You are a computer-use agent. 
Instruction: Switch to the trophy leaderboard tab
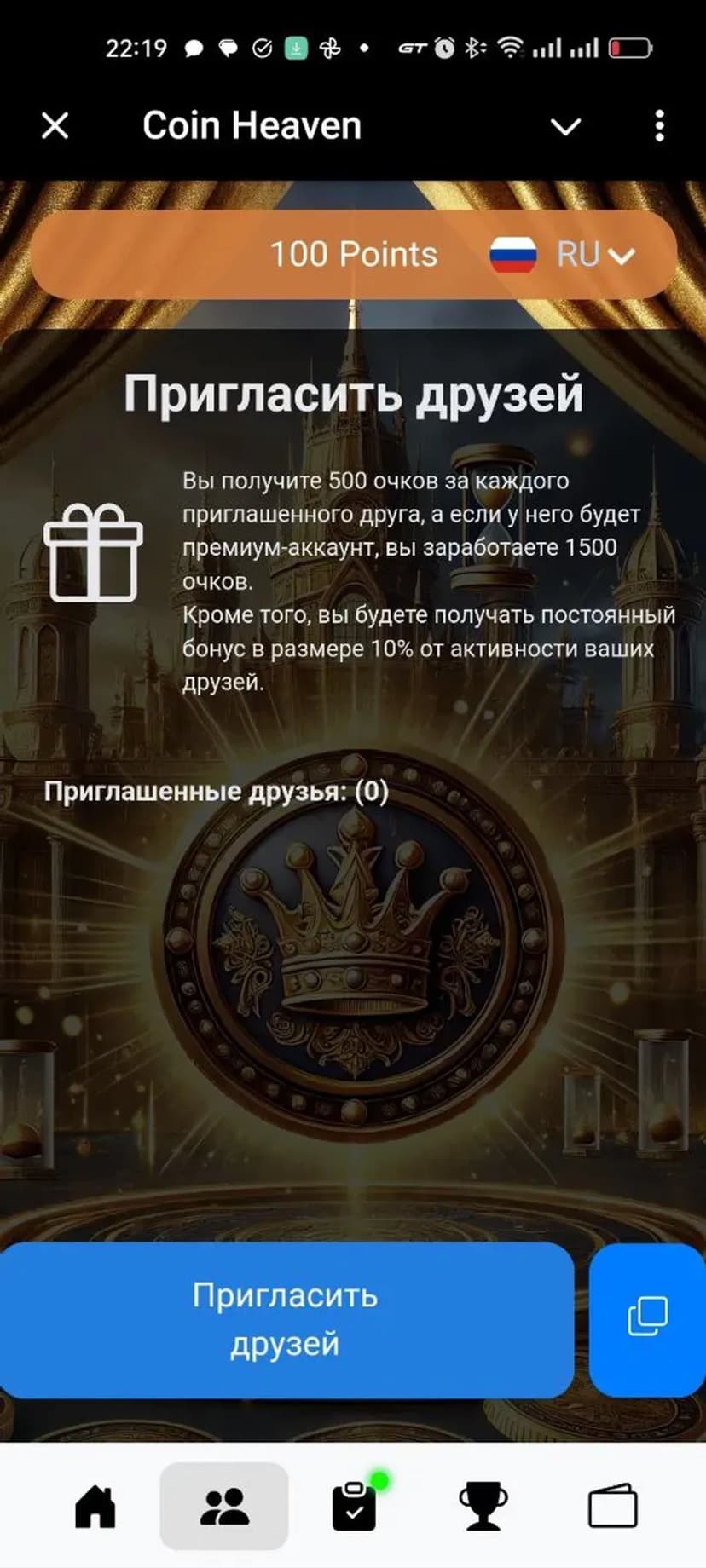[483, 1507]
